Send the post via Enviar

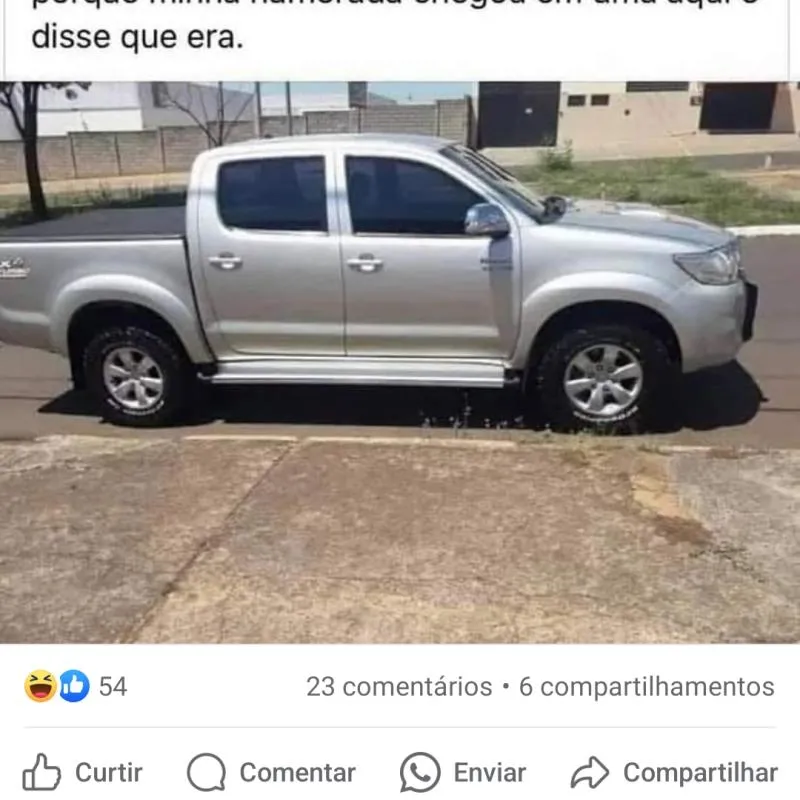[463, 773]
